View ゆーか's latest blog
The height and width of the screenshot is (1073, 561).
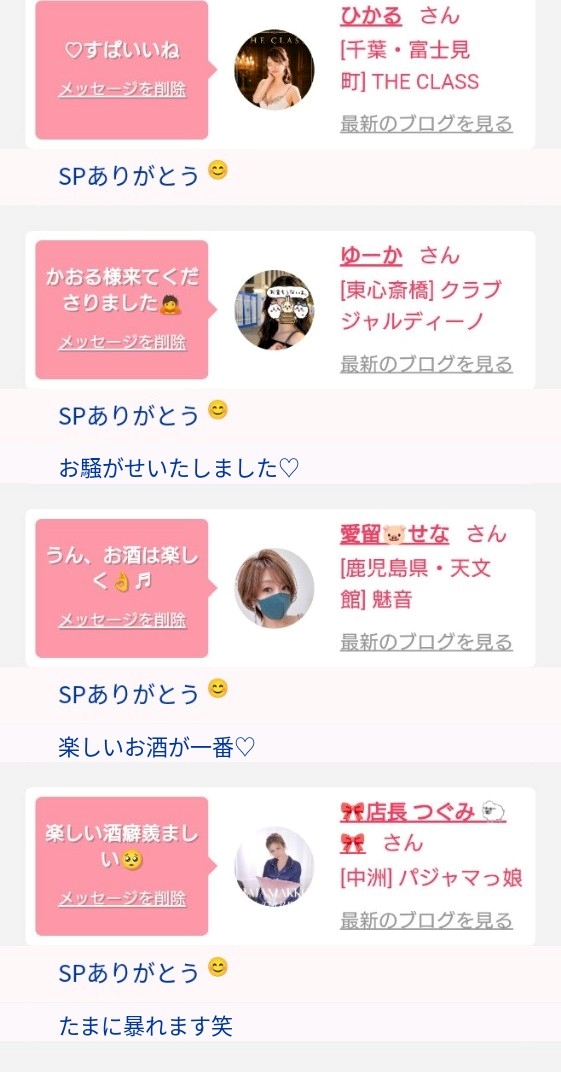(x=426, y=364)
